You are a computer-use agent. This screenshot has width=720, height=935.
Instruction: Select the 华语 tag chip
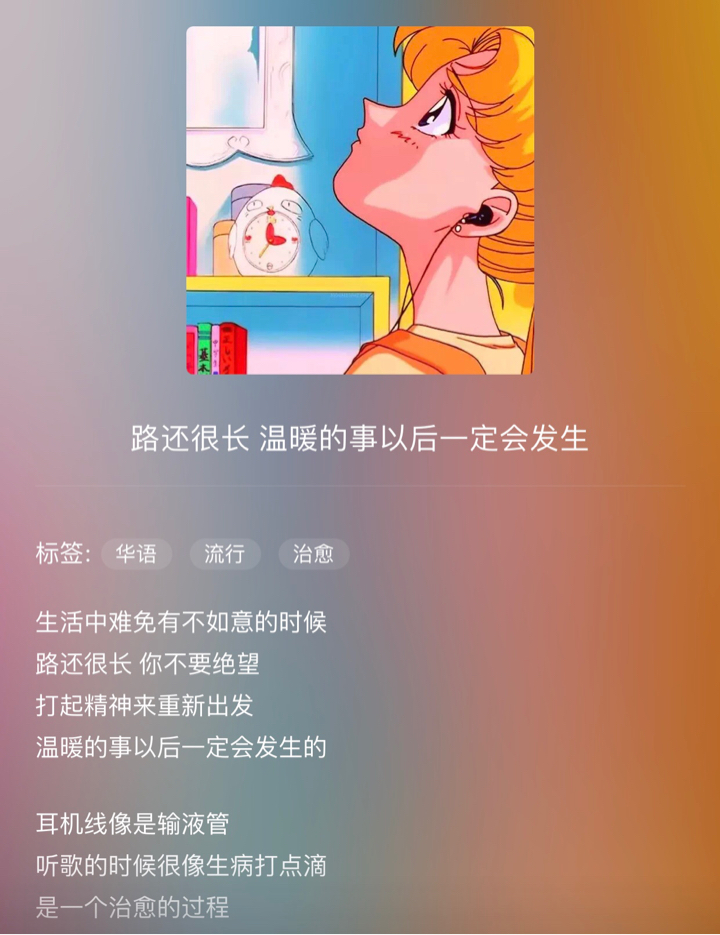point(136,554)
